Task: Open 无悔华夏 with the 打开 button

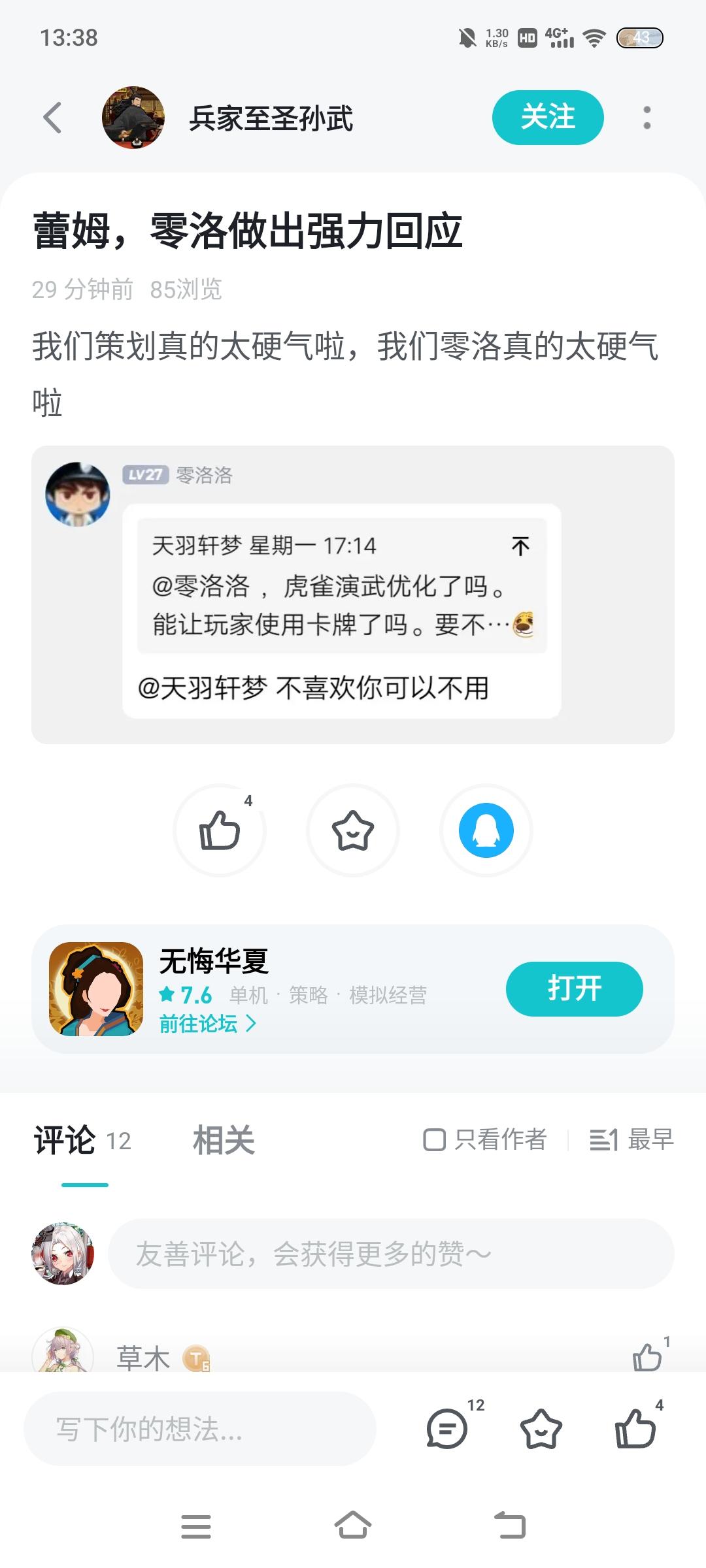Action: pos(573,988)
